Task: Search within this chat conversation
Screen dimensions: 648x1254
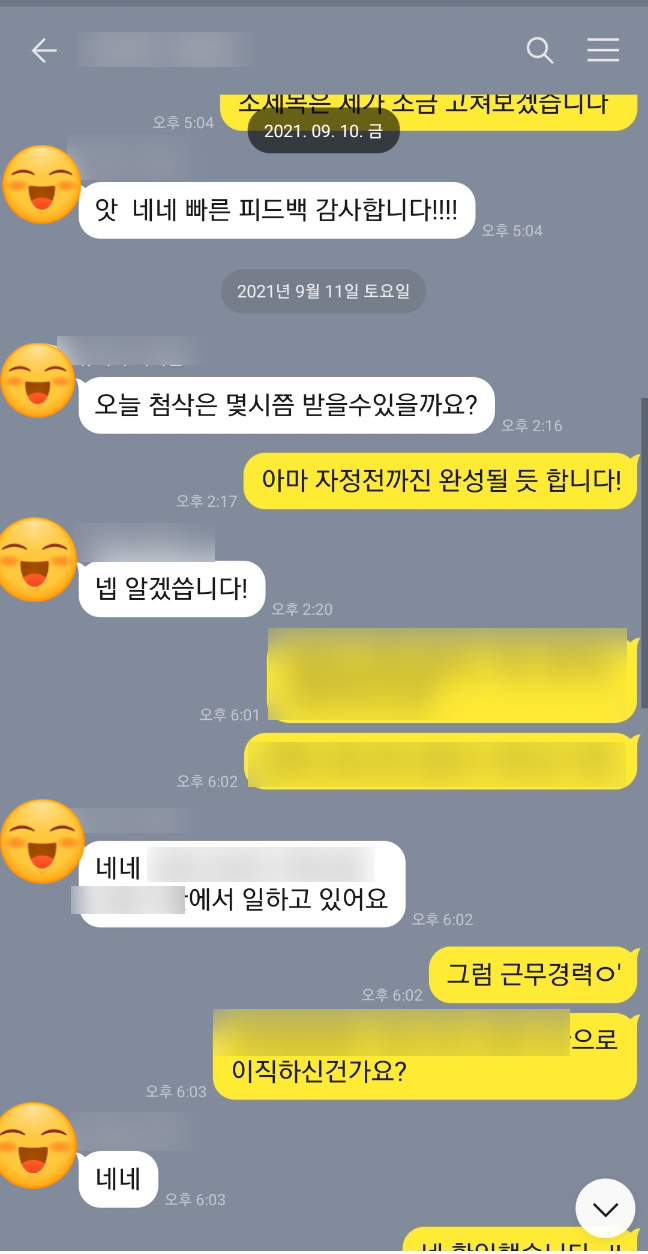Action: point(540,50)
